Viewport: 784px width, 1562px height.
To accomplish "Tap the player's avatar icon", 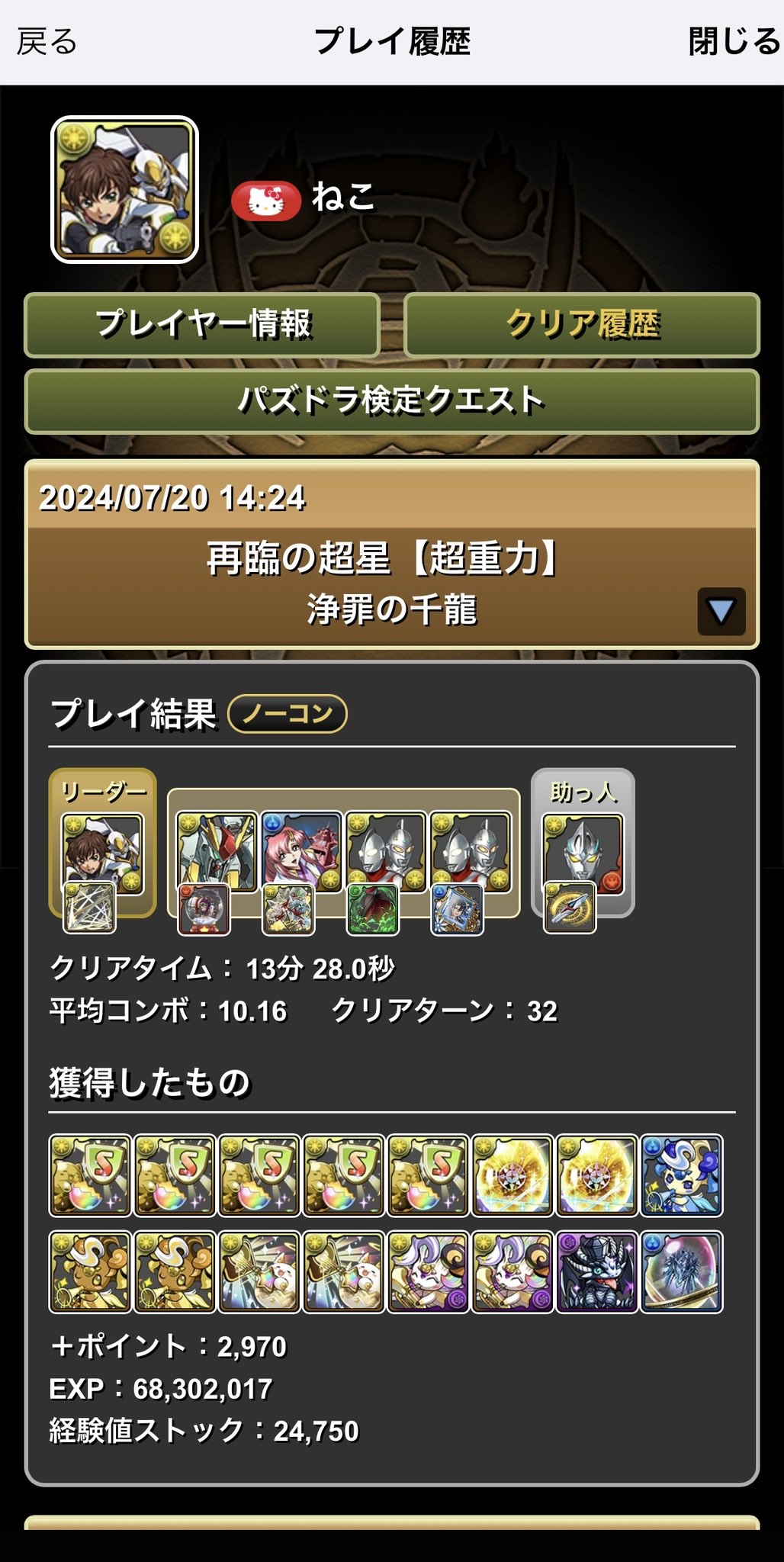I will tap(124, 189).
